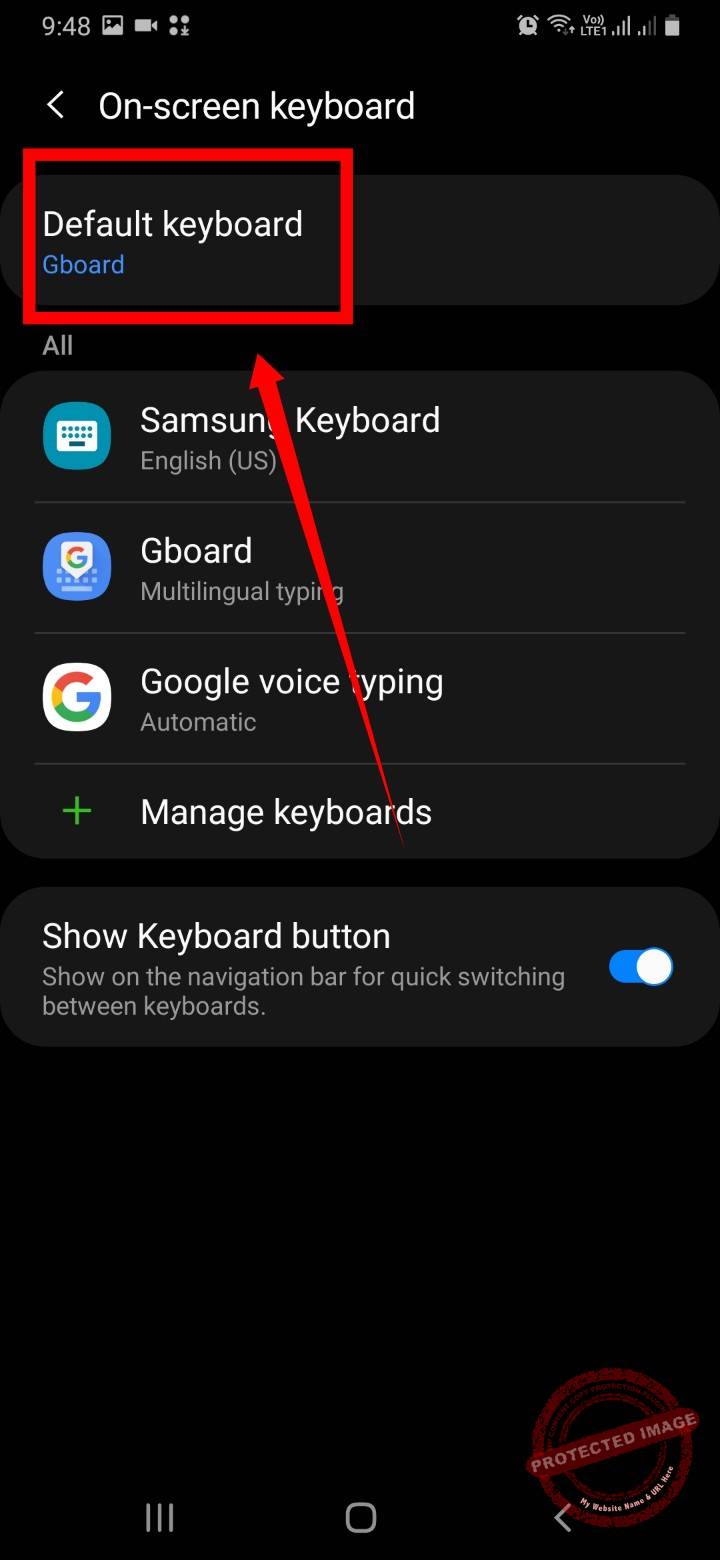Select the Samsung Keyboard icon

[x=77, y=435]
